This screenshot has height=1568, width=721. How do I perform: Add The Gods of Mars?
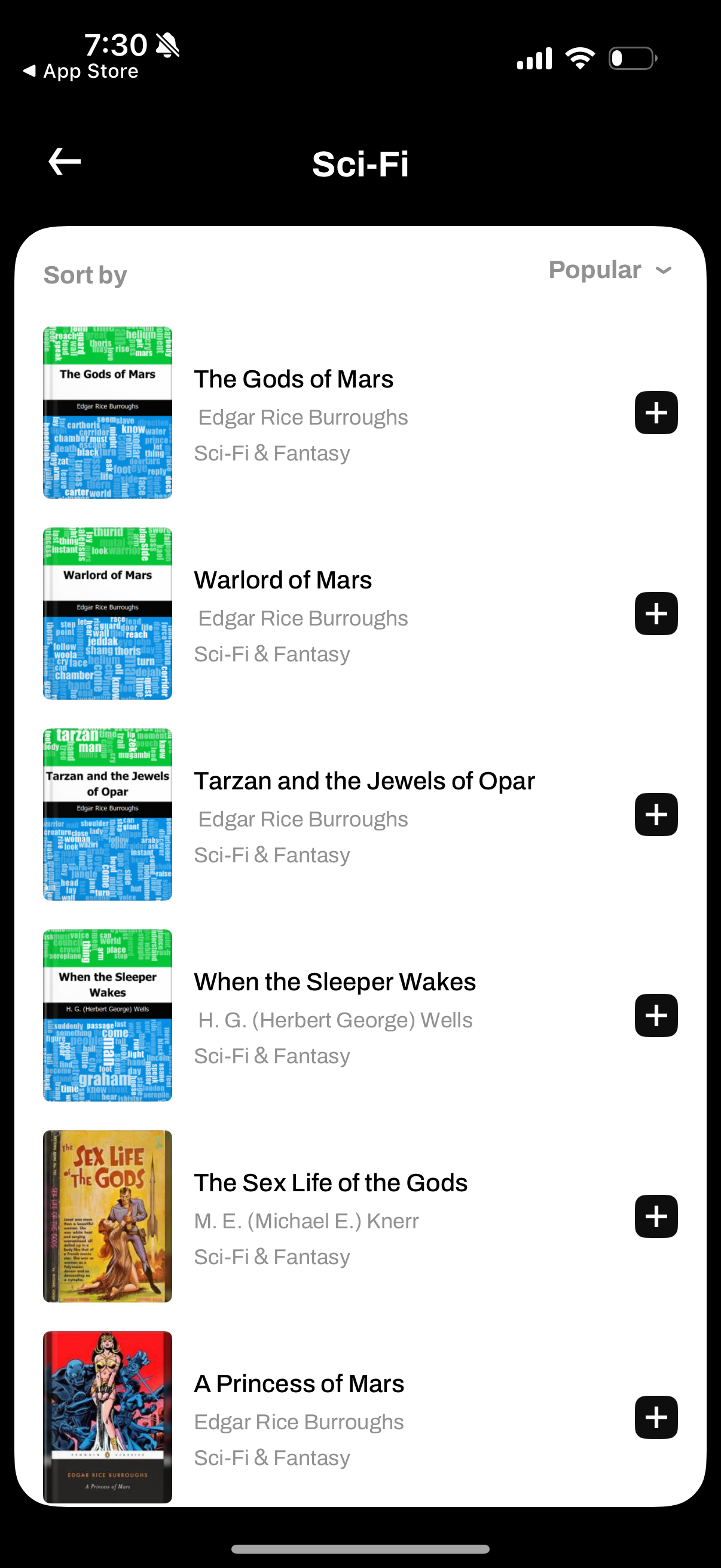[656, 413]
